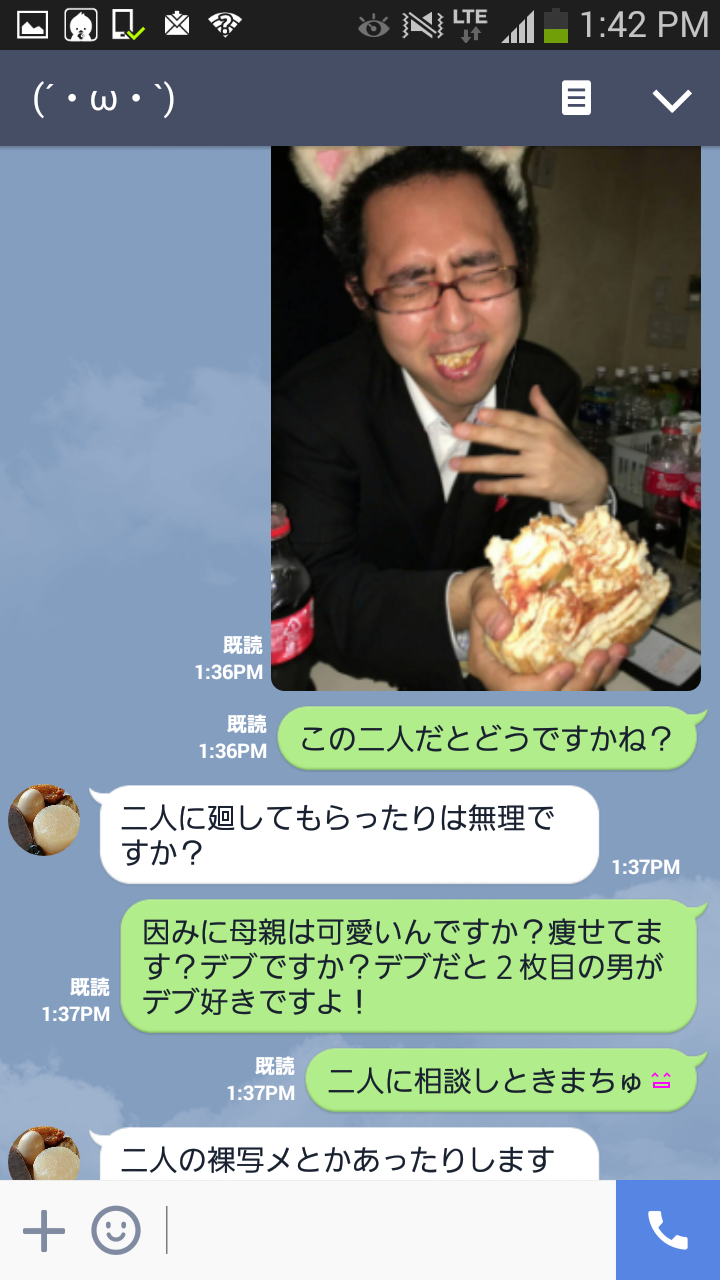View sender's profile picture beside 二人に廻して message
The width and height of the screenshot is (720, 1280).
[44, 820]
